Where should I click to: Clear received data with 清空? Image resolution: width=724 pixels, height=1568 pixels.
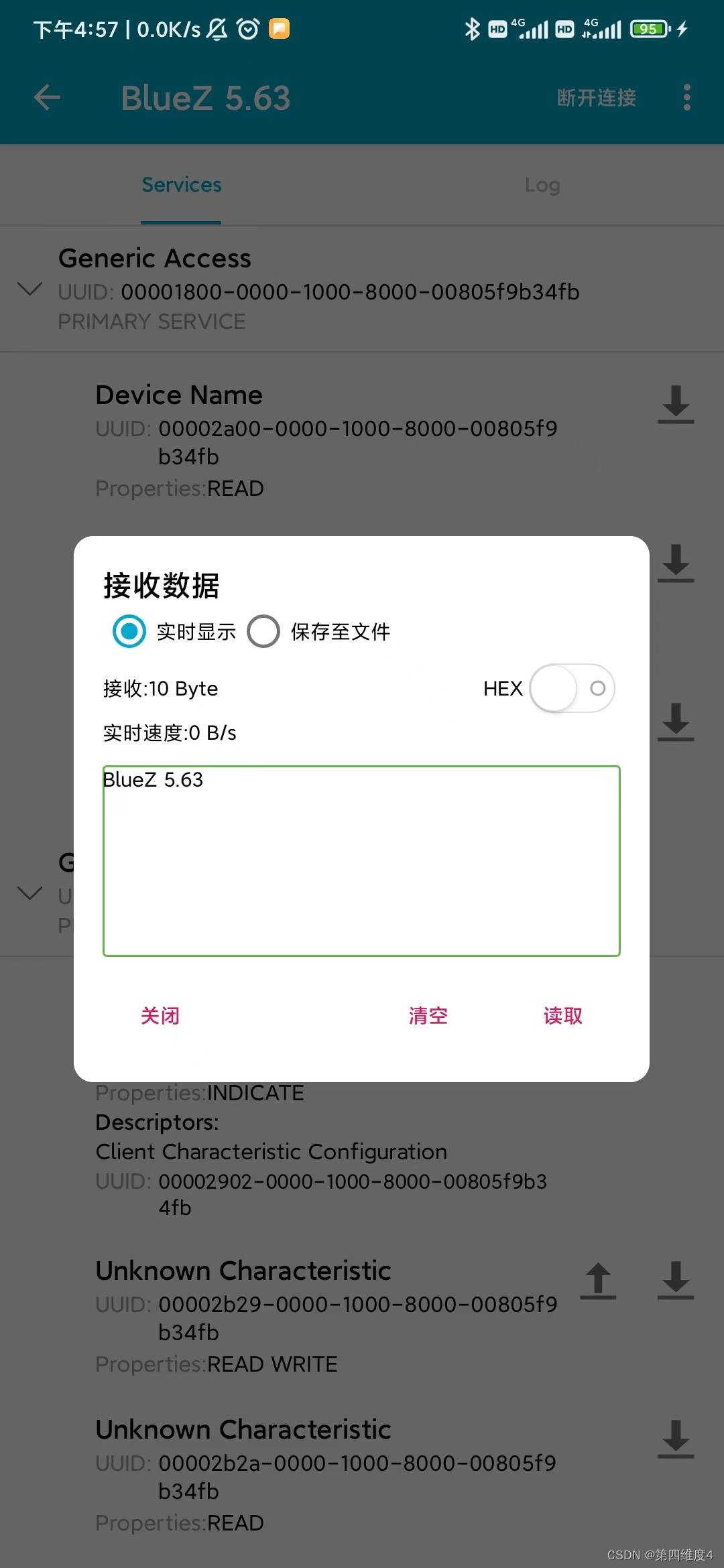pos(428,1016)
